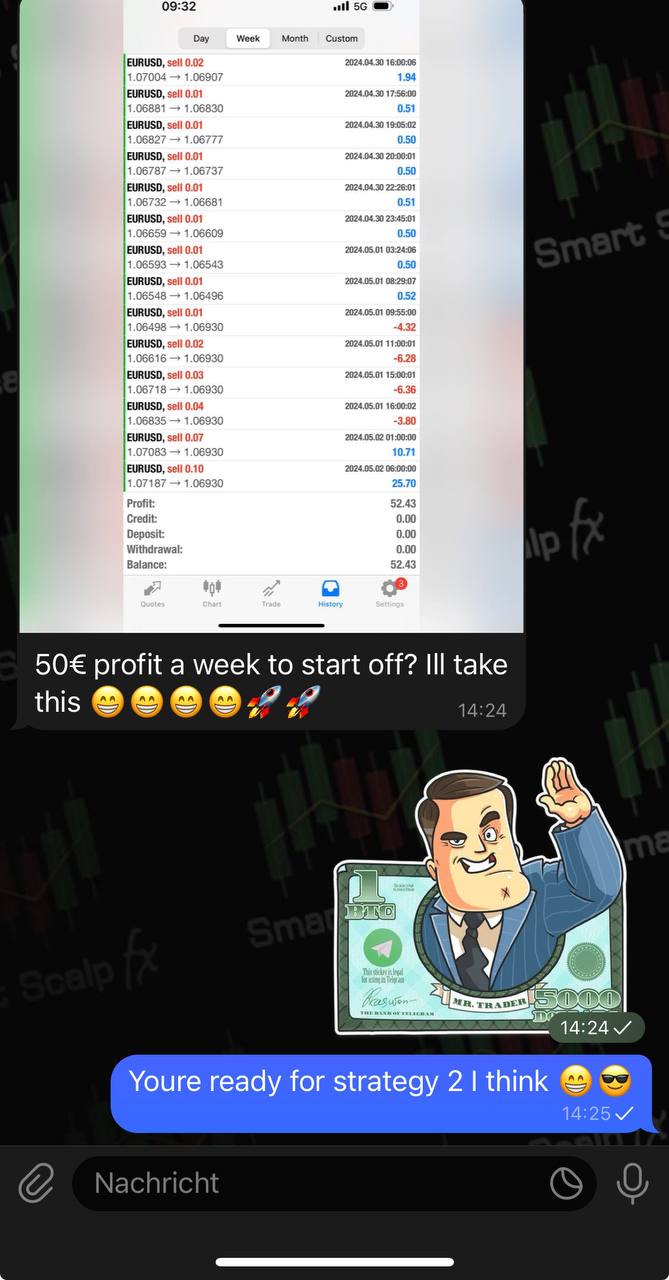This screenshot has width=669, height=1280.
Task: Open the attachment paperclip menu
Action: [36, 1184]
